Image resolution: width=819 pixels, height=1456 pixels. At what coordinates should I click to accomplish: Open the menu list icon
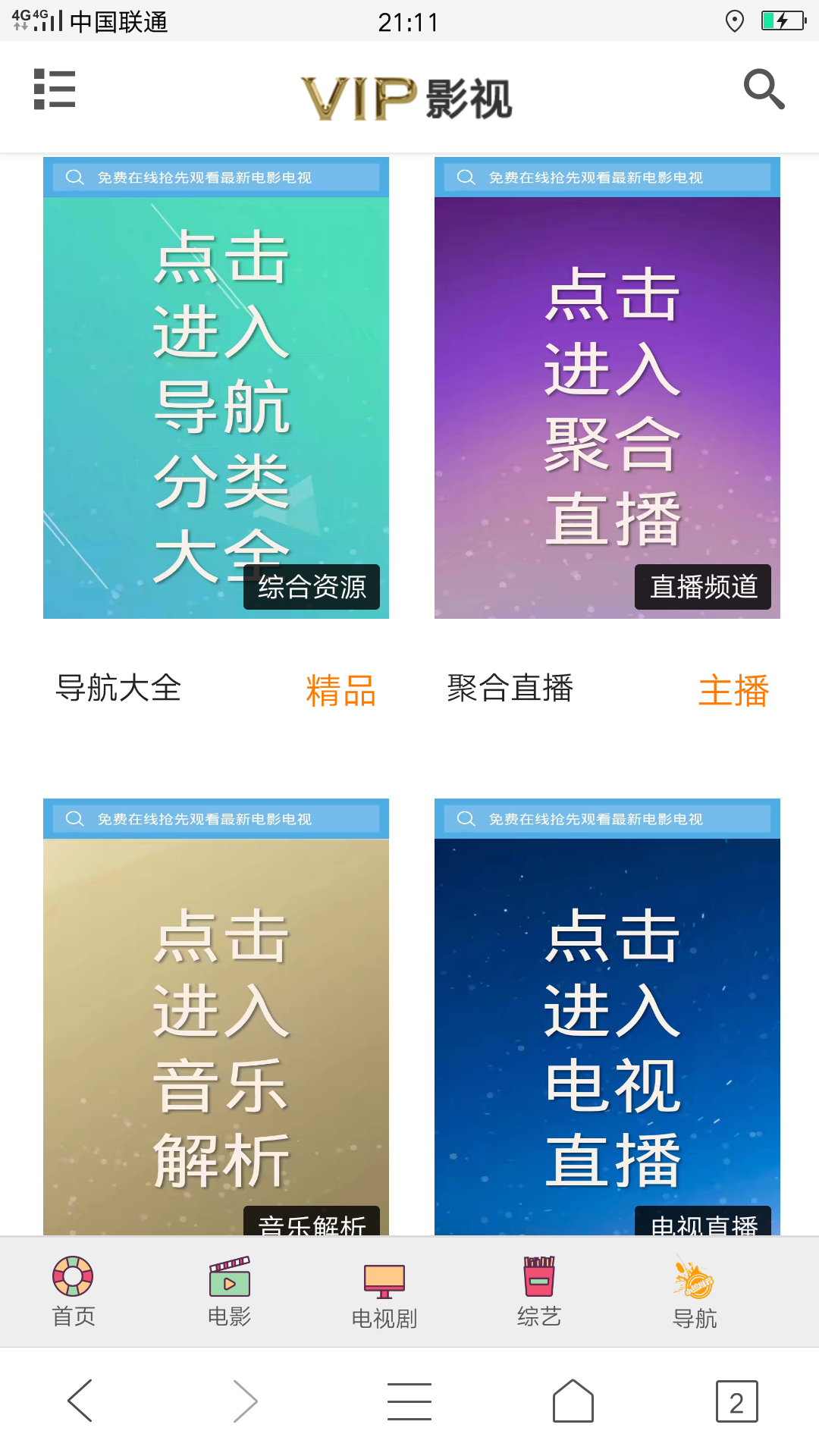tap(55, 89)
